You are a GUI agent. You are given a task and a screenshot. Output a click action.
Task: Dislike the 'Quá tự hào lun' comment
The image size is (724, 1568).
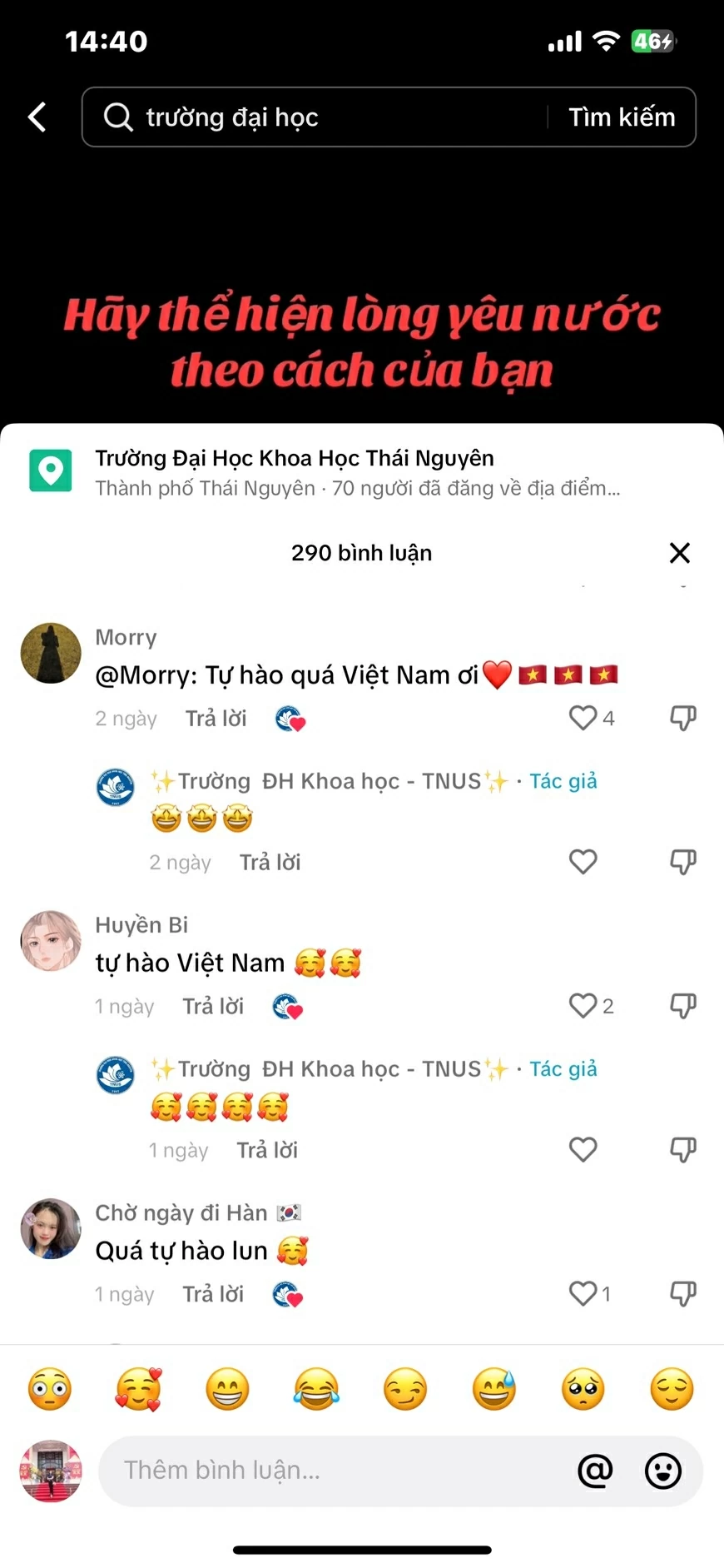(x=682, y=1294)
